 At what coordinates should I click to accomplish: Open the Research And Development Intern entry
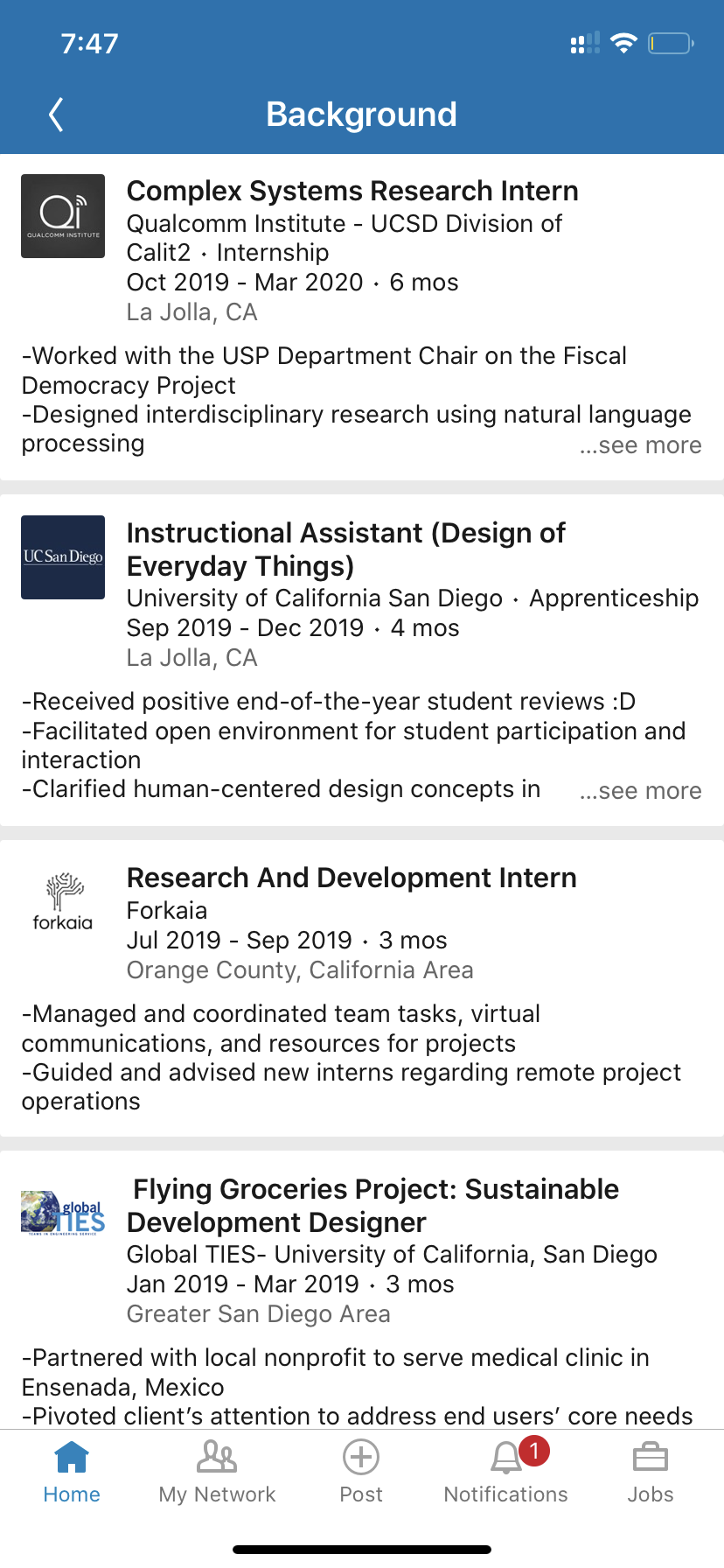tap(352, 878)
